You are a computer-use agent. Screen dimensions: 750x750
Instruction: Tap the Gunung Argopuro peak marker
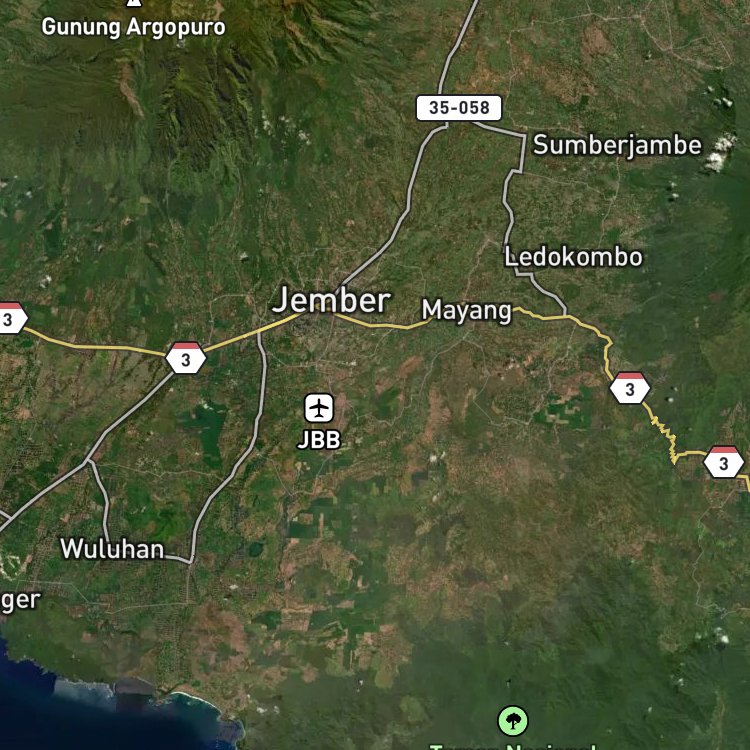[x=134, y=3]
